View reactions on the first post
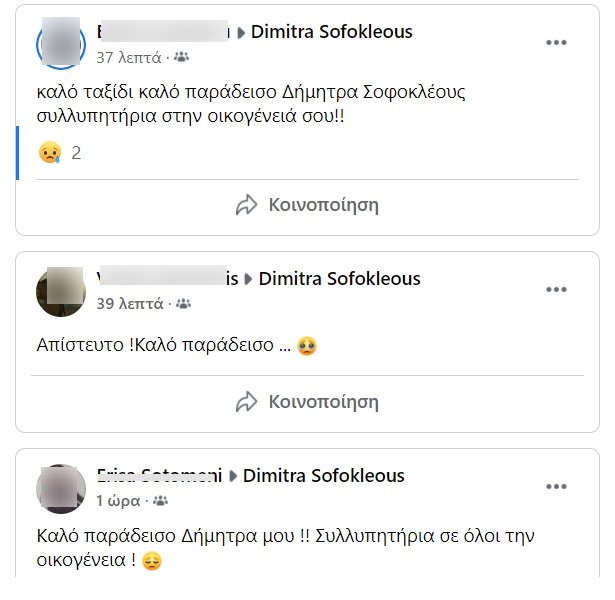The width and height of the screenshot is (615, 600). coord(60,153)
